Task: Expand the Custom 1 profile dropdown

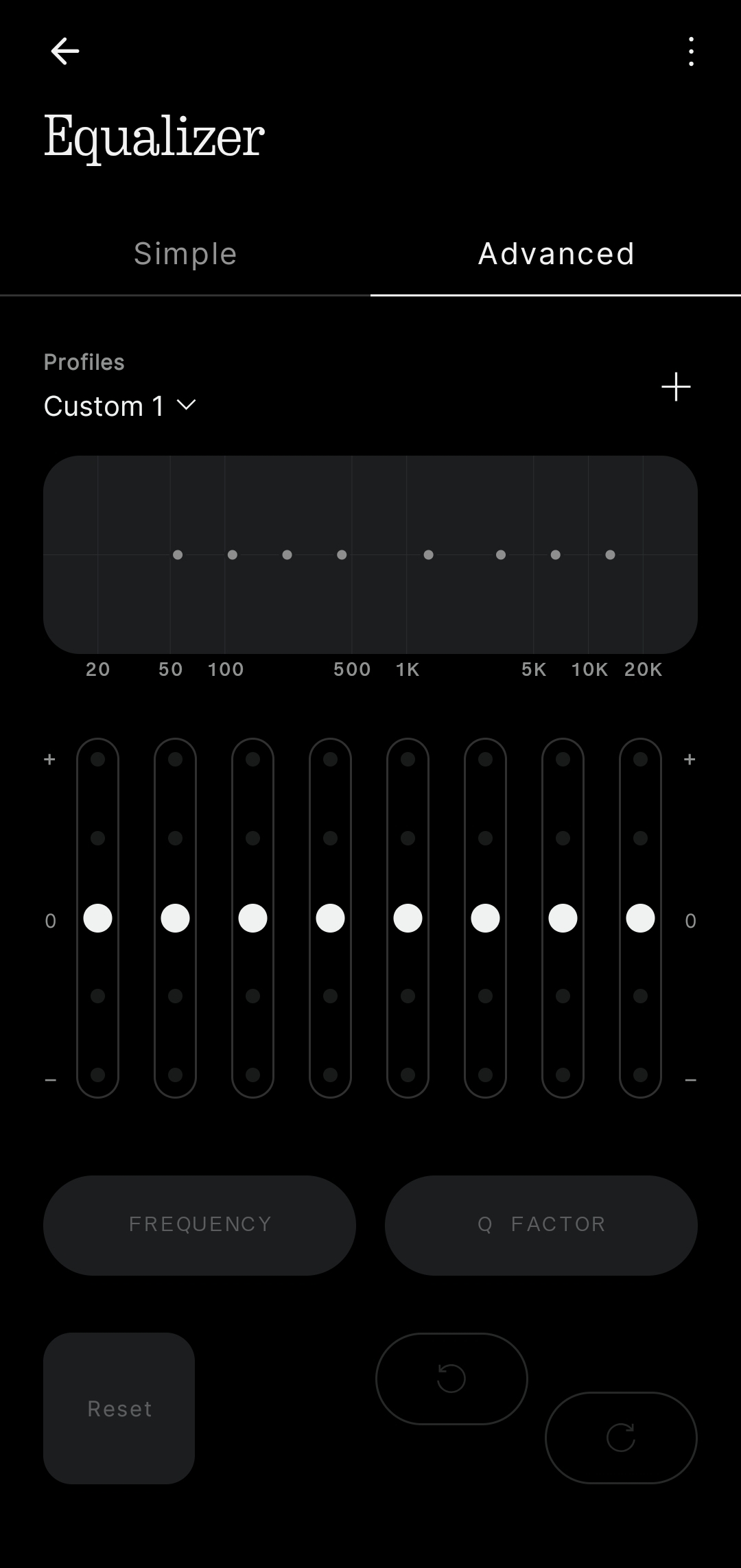Action: click(x=120, y=406)
